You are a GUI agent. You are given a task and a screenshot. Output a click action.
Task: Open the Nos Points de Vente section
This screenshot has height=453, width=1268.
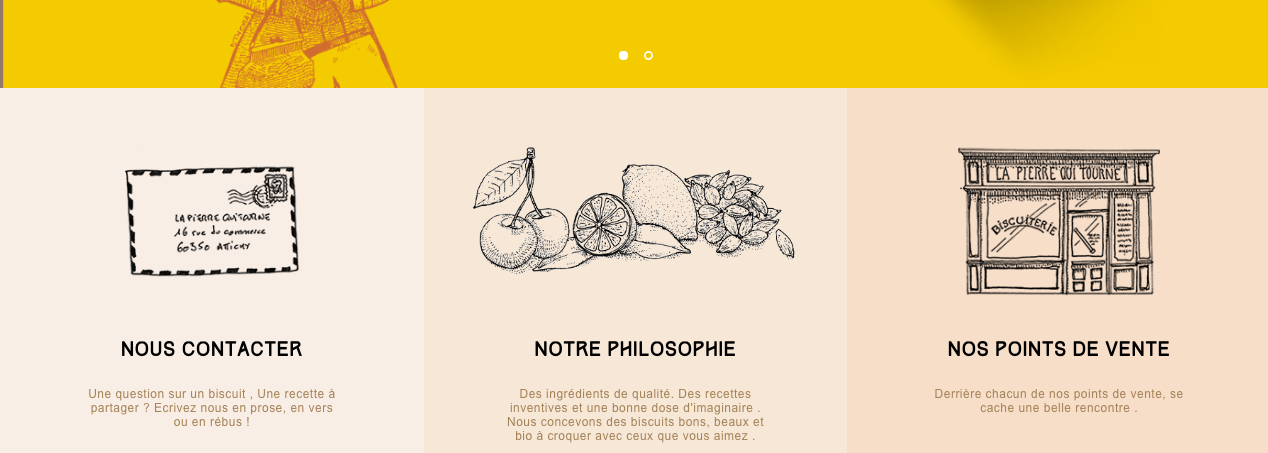pyautogui.click(x=1058, y=349)
